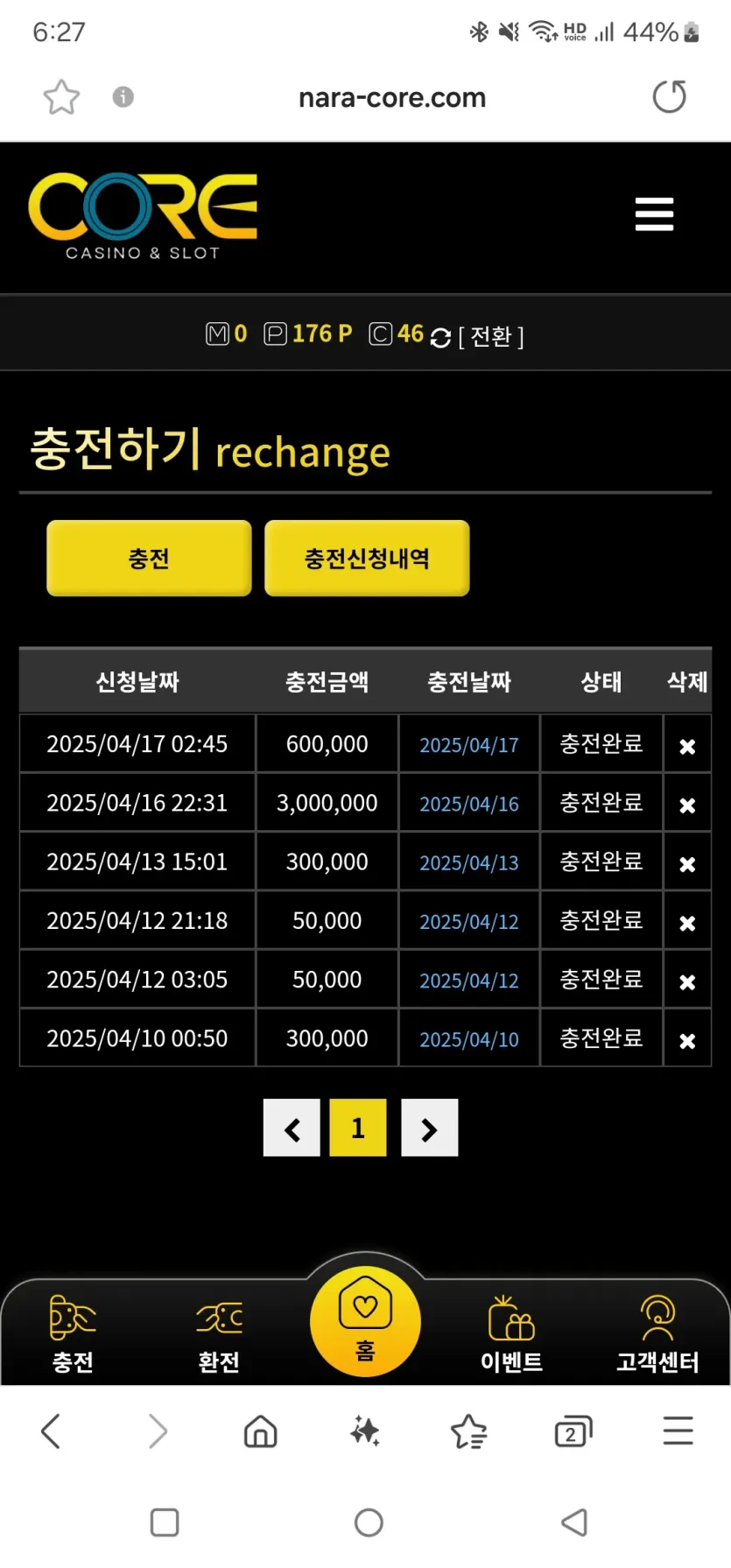
Task: Bookmark this page with the star
Action: (x=61, y=97)
